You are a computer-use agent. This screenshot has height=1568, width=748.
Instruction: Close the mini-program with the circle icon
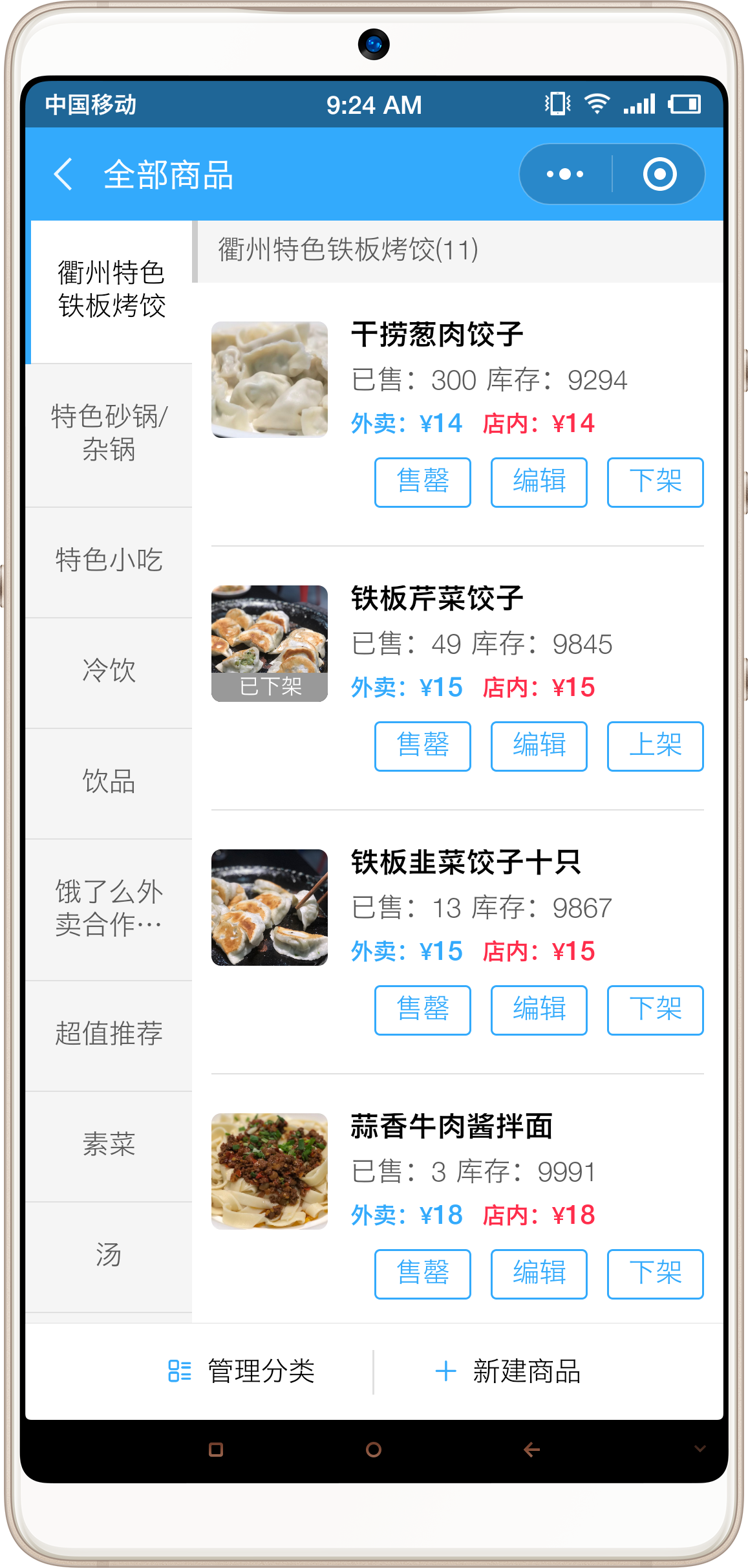click(x=659, y=175)
